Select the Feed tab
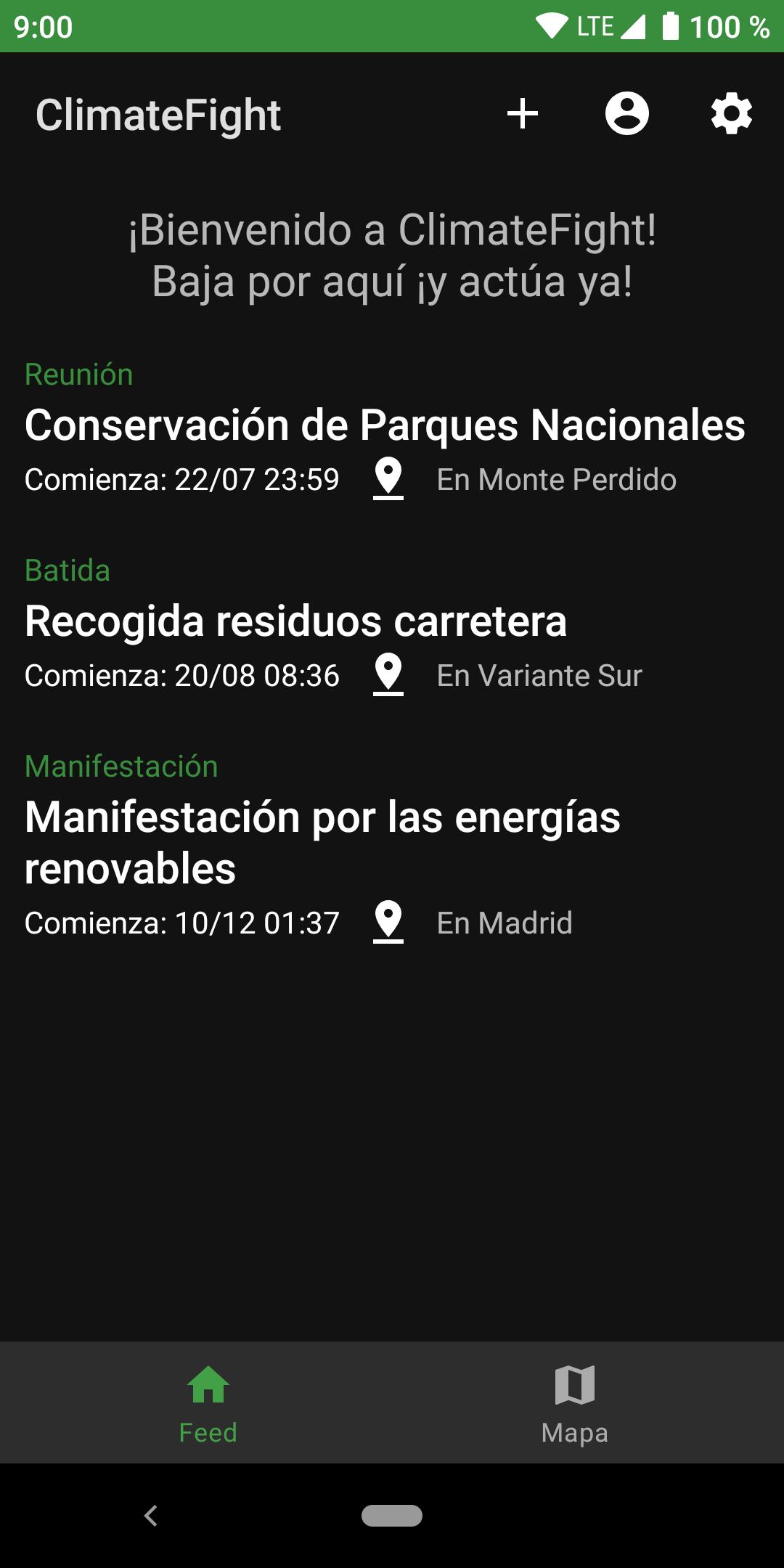 pyautogui.click(x=208, y=1402)
